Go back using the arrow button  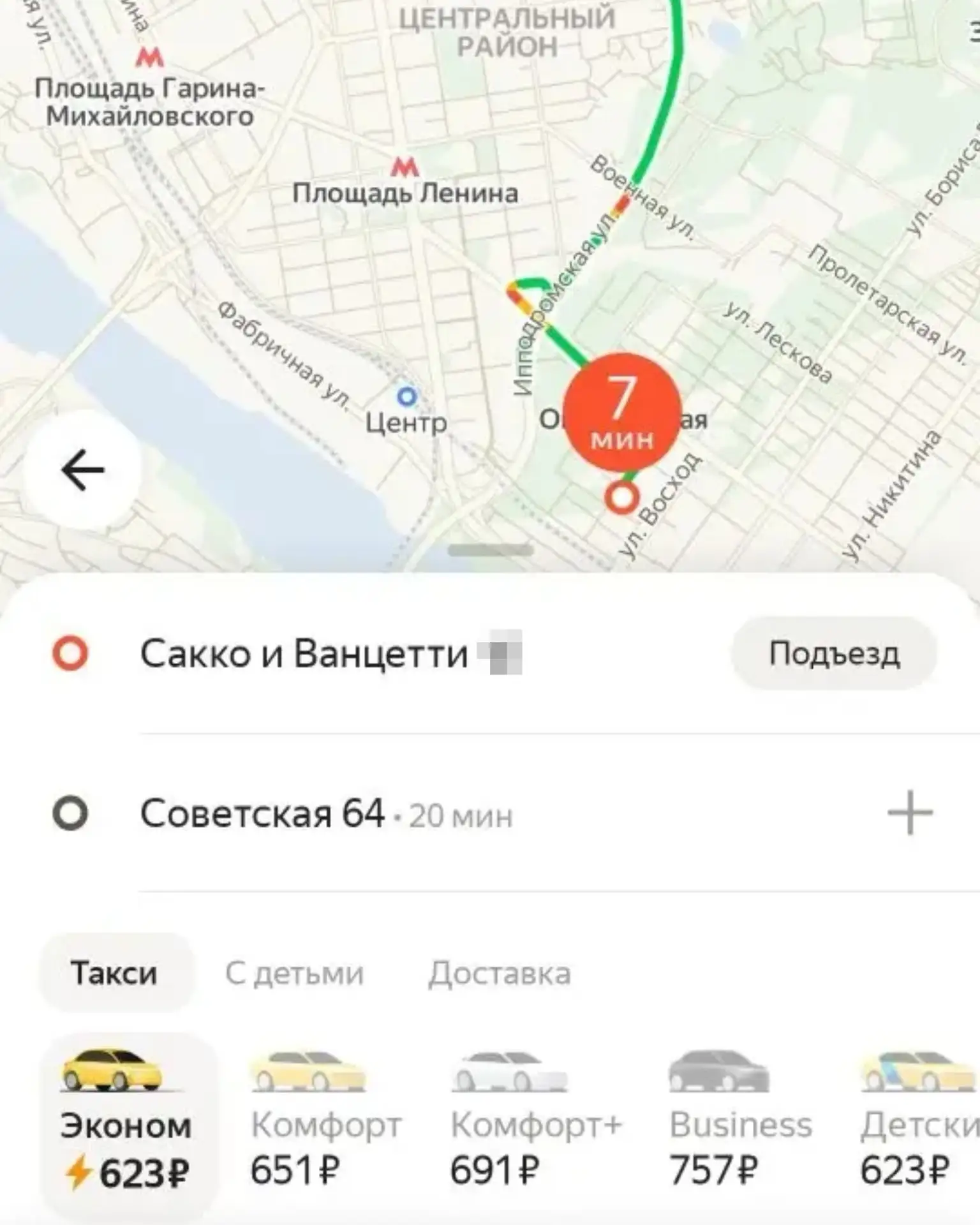82,470
